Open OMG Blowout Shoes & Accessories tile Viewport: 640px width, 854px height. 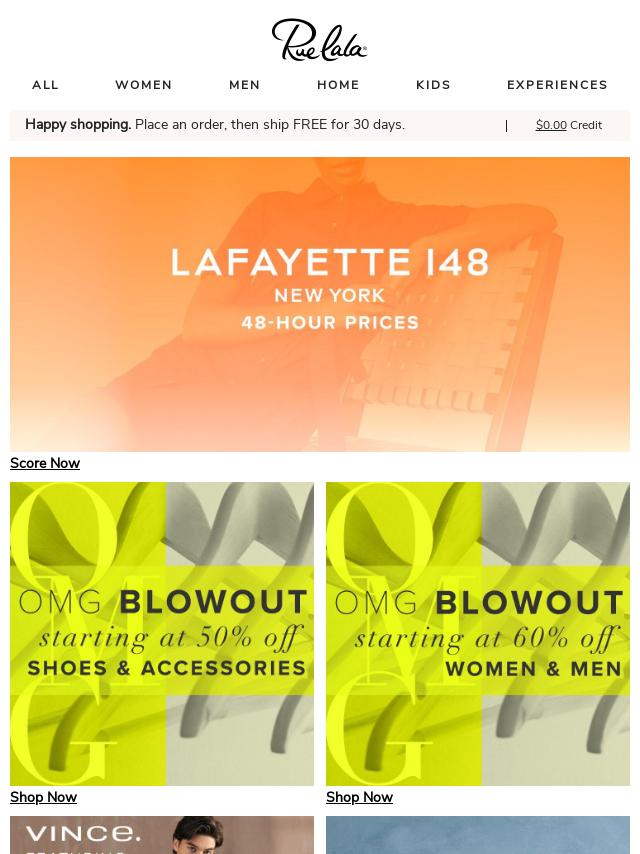pos(162,634)
